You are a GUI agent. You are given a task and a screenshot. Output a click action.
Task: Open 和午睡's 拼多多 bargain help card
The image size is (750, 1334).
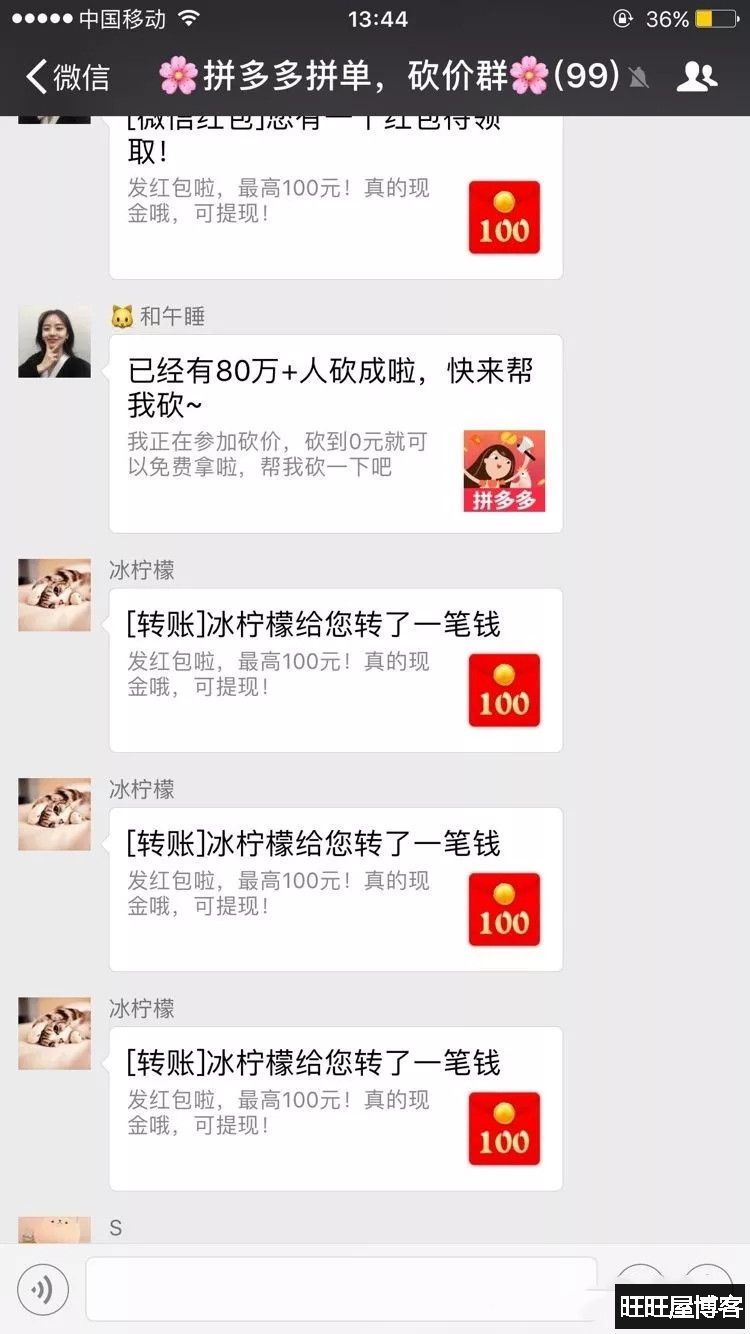[335, 434]
